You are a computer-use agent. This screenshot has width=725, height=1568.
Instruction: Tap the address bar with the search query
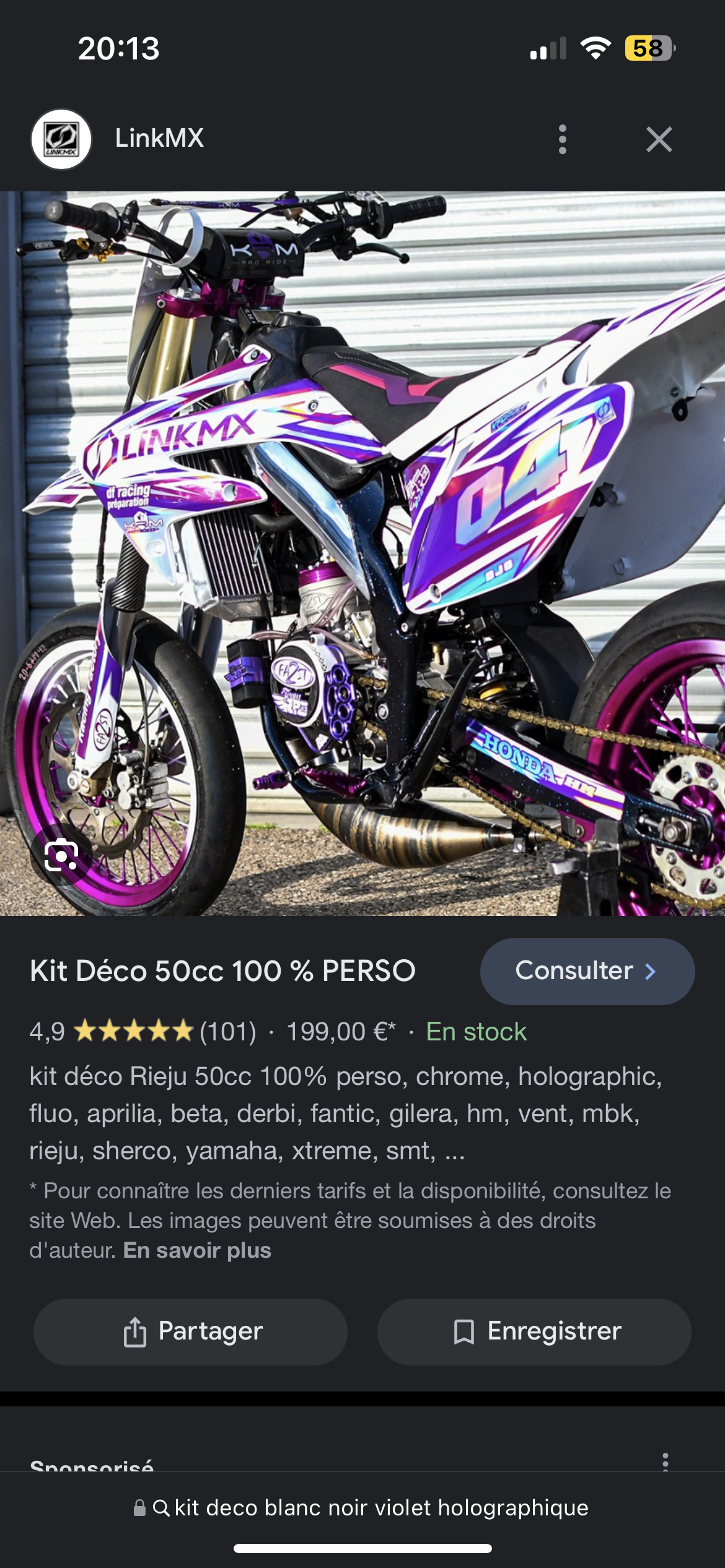[x=362, y=1507]
